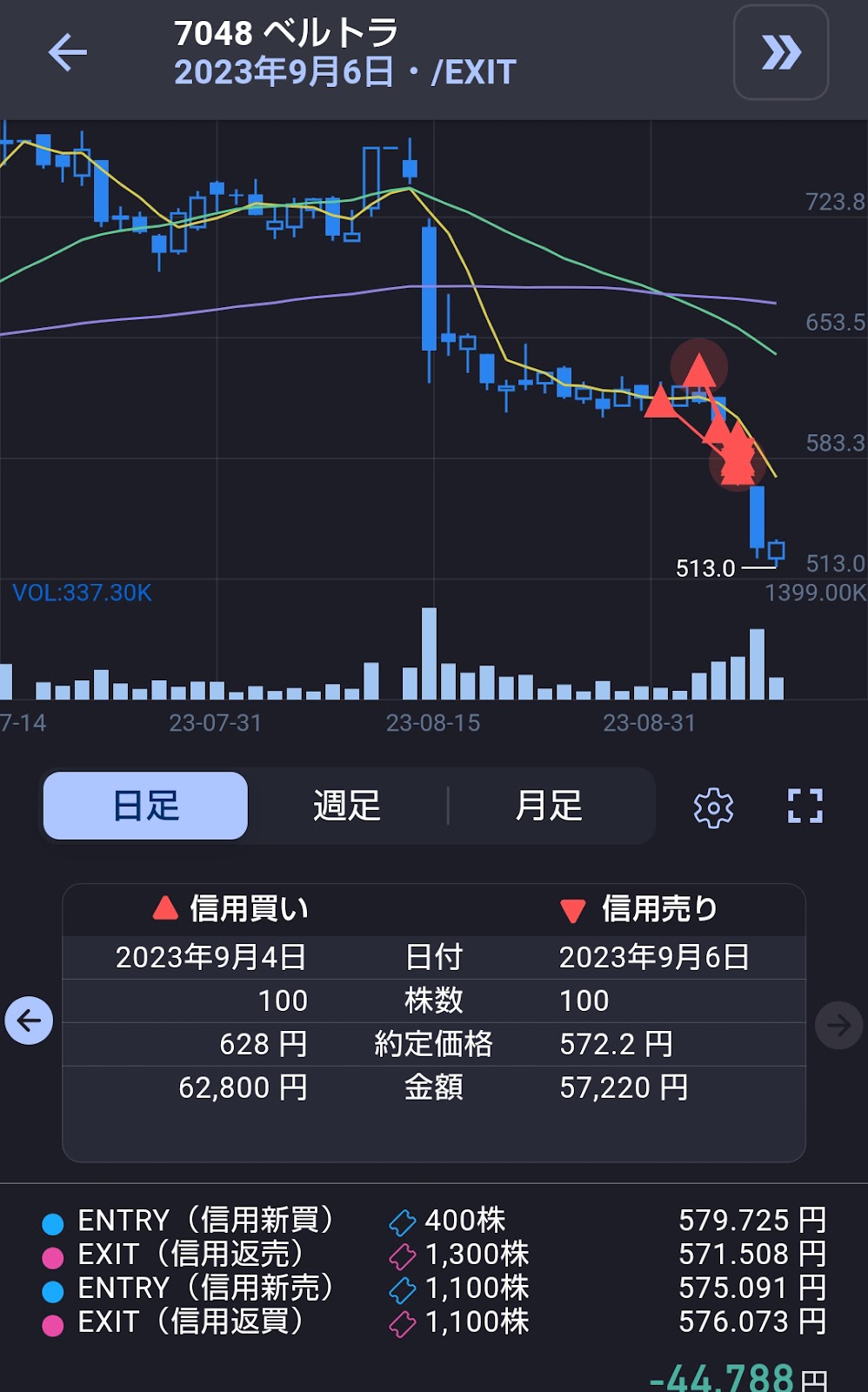Expand the chart to fullscreen
This screenshot has height=1392, width=868.
click(x=805, y=806)
